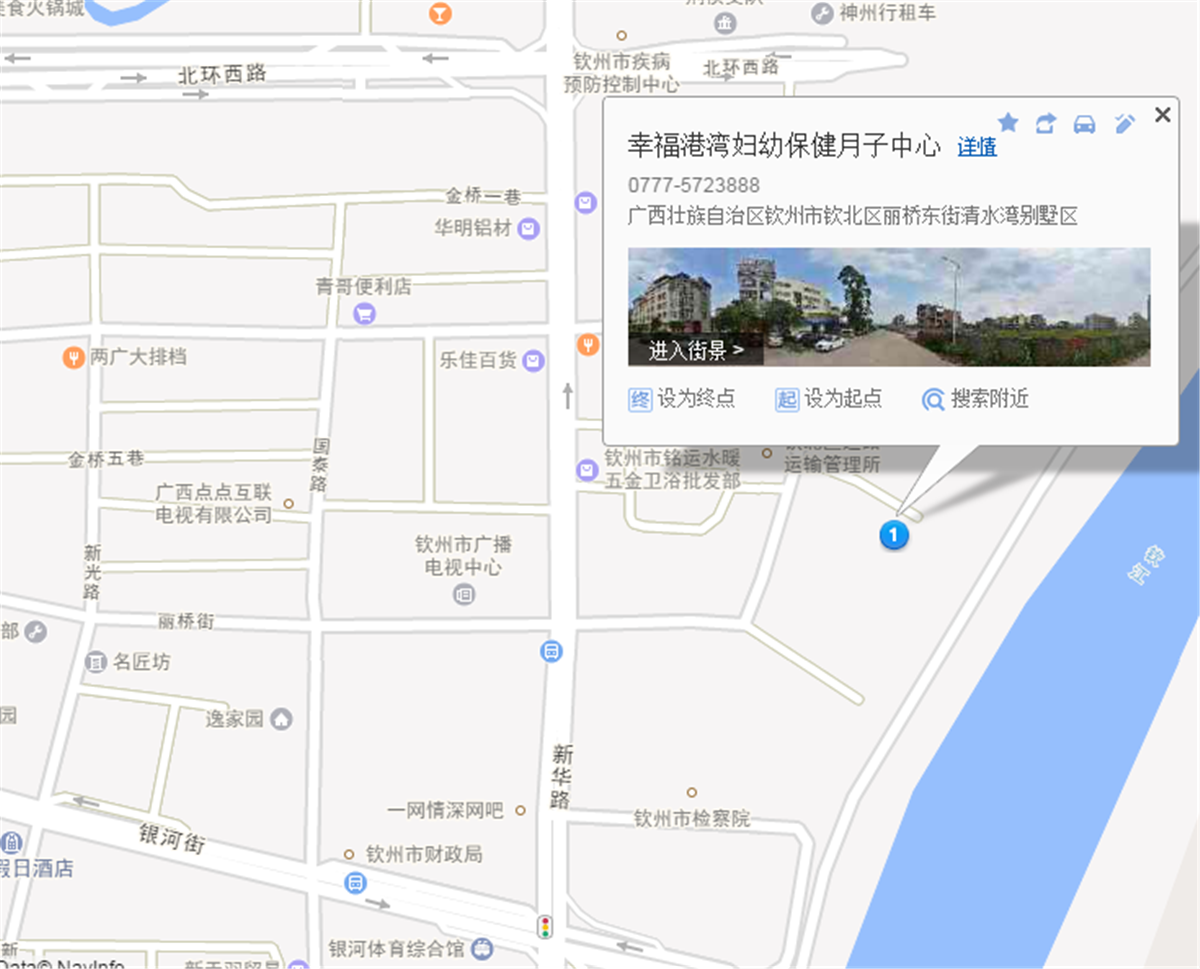Favorite this place with the star icon
1200x969 pixels.
point(1008,123)
